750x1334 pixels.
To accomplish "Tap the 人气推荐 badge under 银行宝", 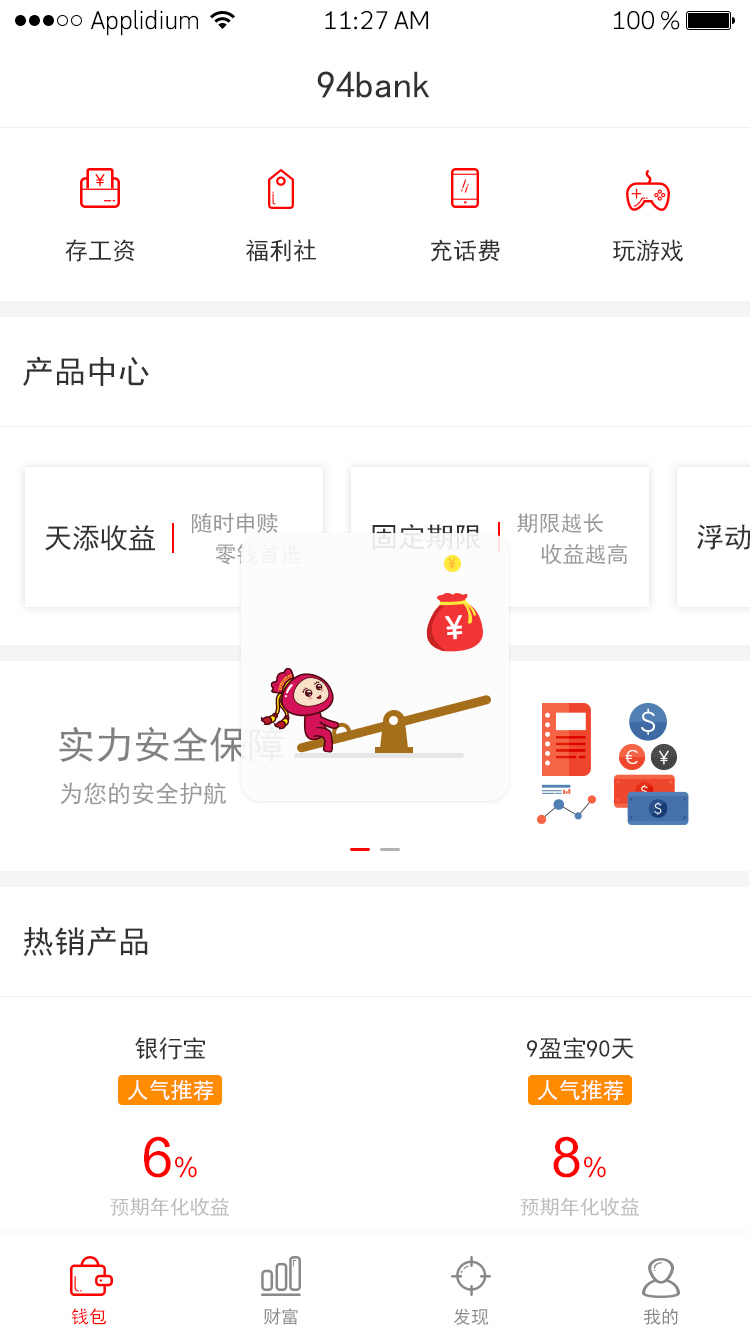I will click(169, 1090).
